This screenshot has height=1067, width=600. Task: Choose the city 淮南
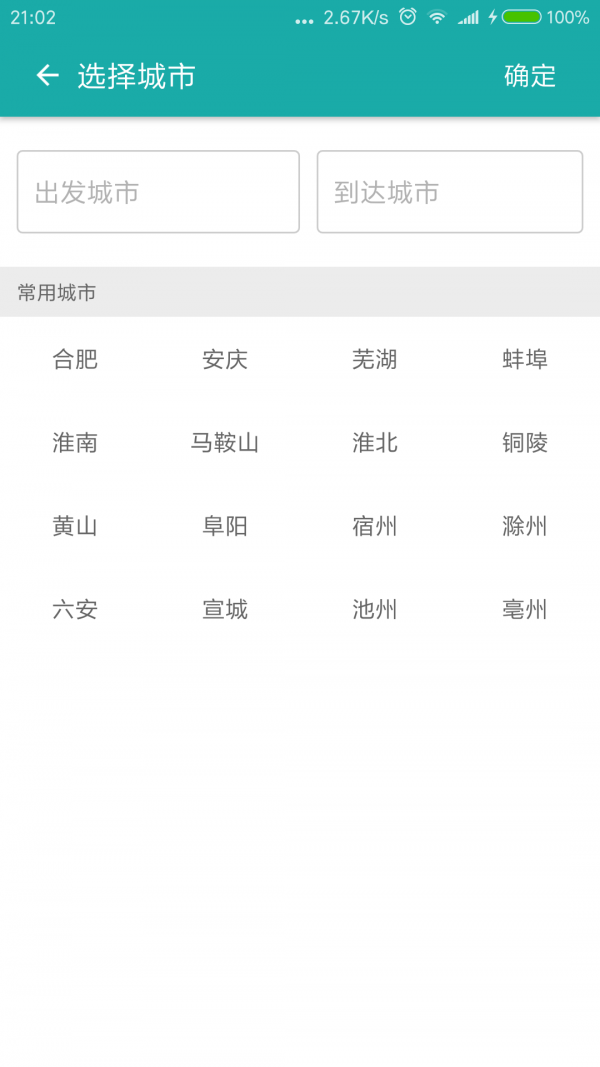(x=75, y=443)
